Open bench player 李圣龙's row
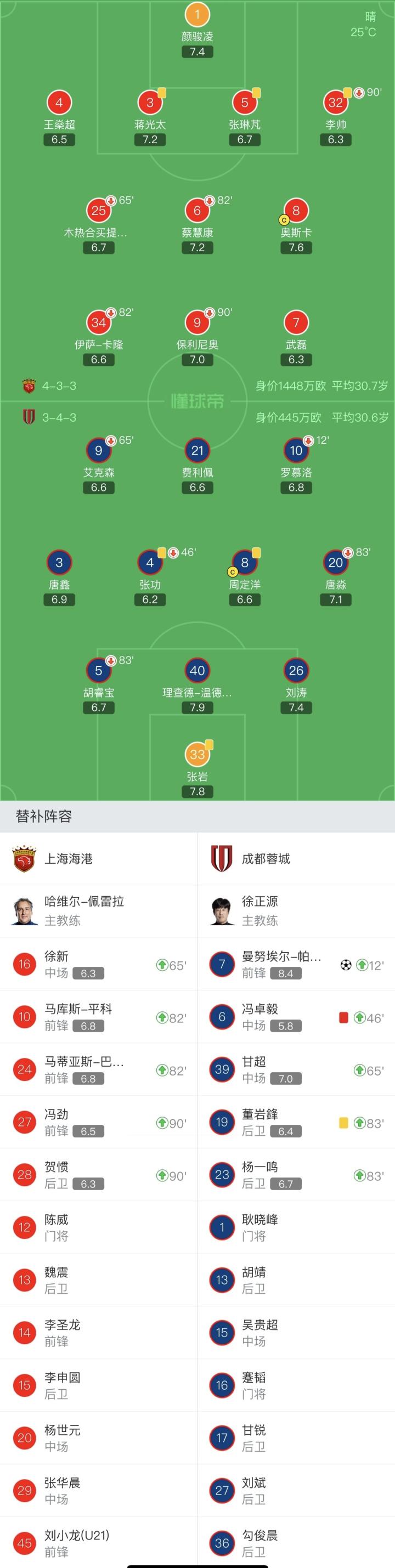The image size is (395, 1568). click(99, 1332)
